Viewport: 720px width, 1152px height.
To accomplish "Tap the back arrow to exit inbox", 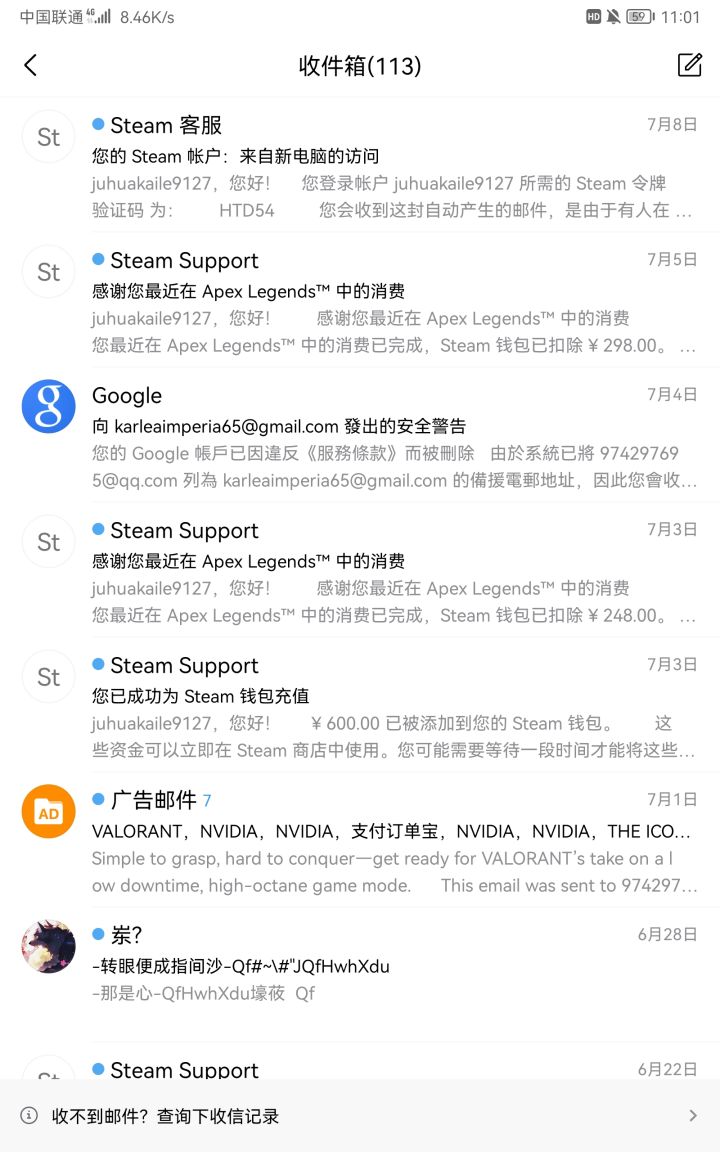I will 31,65.
